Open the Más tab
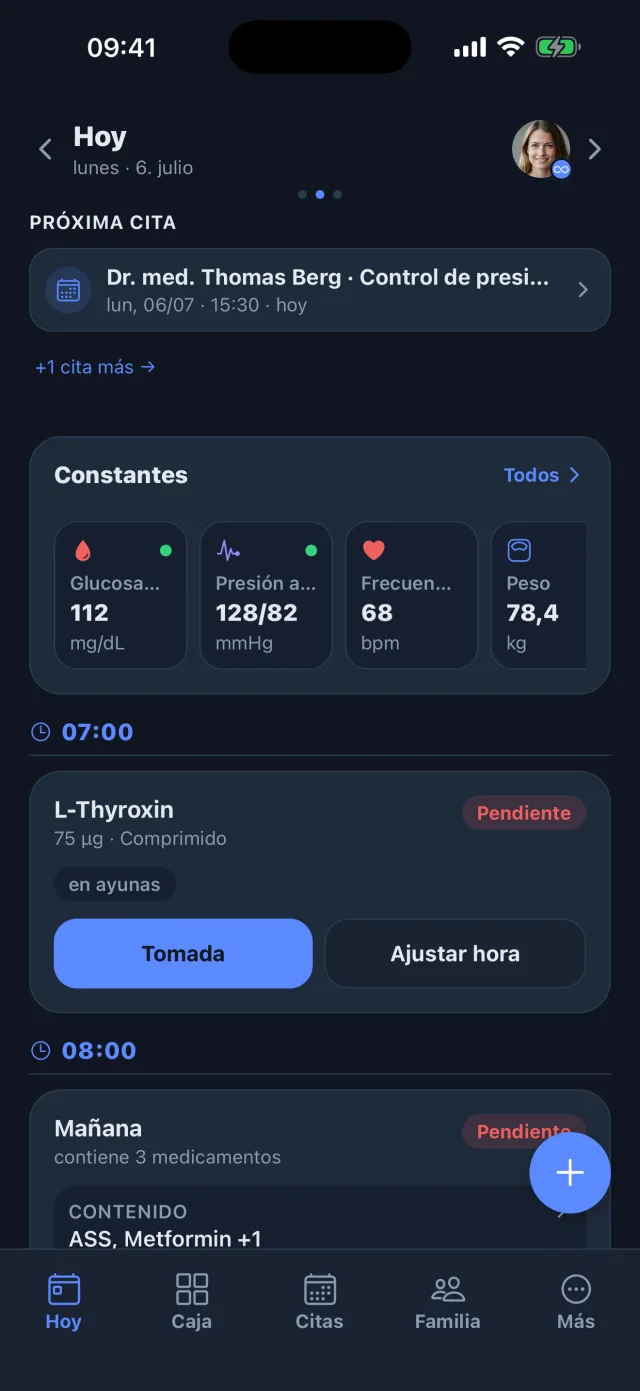Image resolution: width=640 pixels, height=1391 pixels. [x=576, y=1301]
